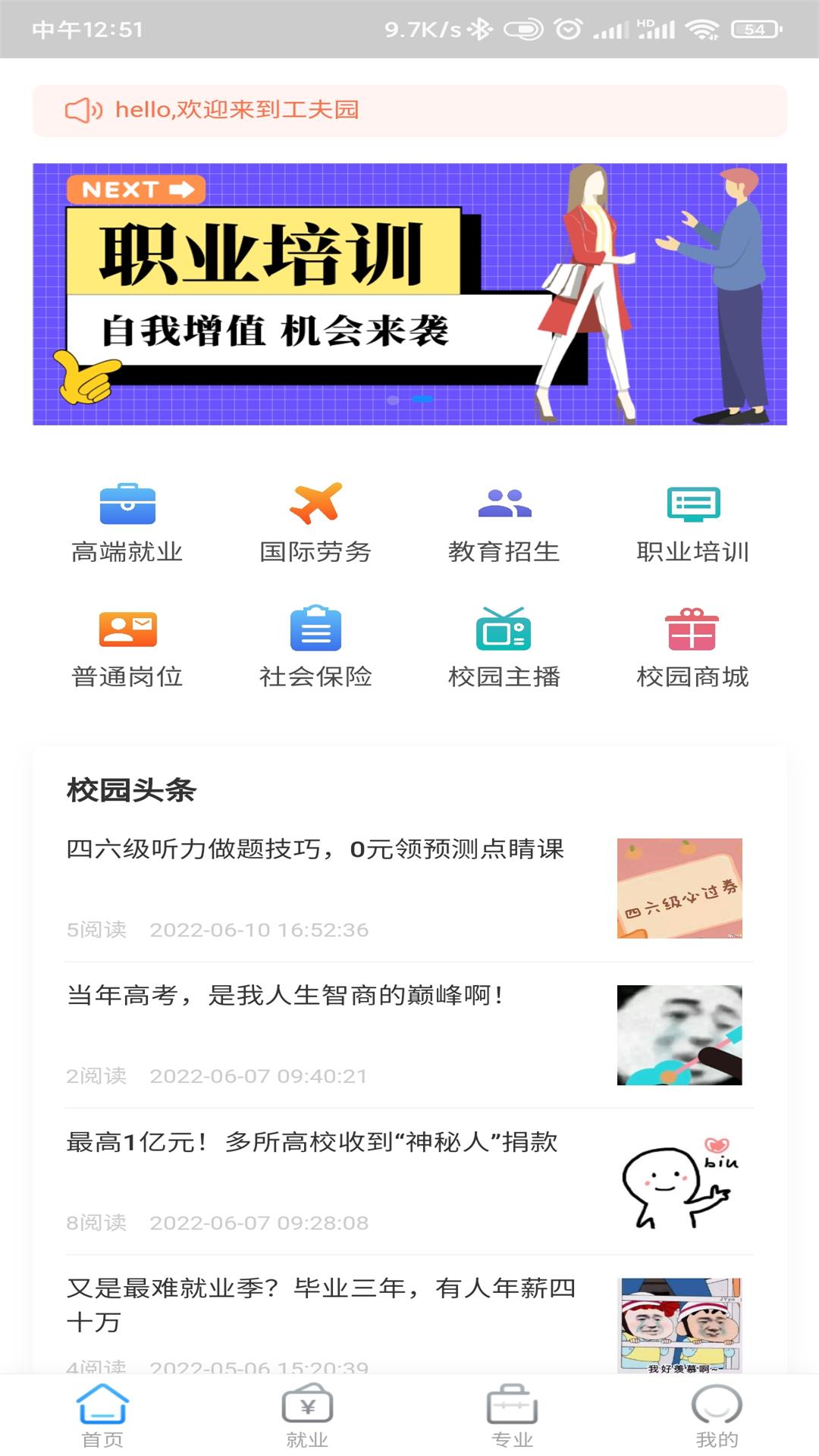
Task: Tap the hello,欢迎来到工夫园 notice bar
Action: pos(409,111)
